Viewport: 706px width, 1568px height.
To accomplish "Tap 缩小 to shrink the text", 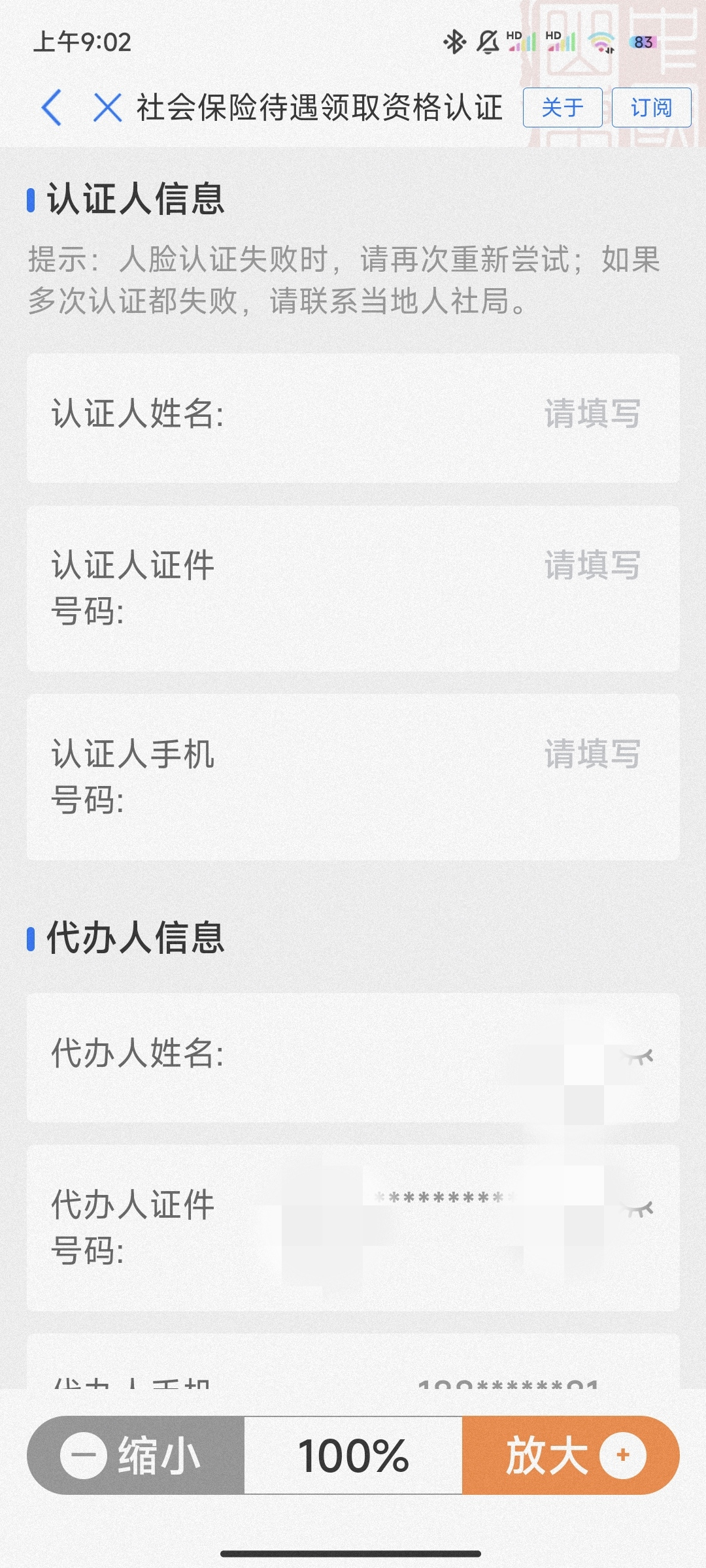I will point(136,1455).
